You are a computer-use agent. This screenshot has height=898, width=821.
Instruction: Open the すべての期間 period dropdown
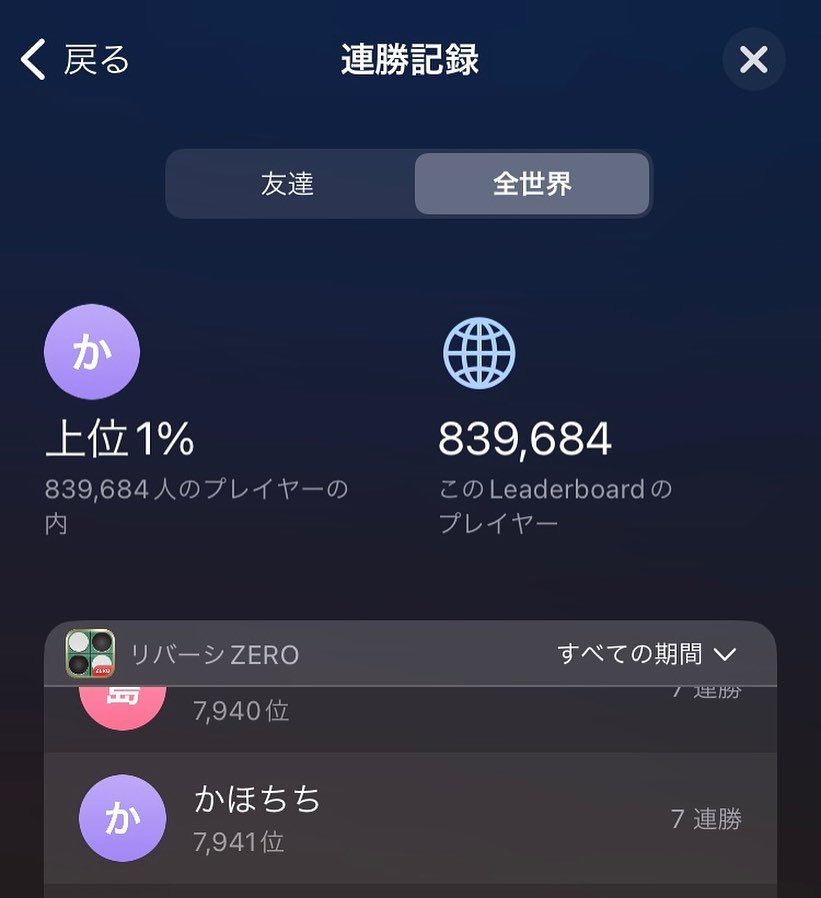pos(646,654)
